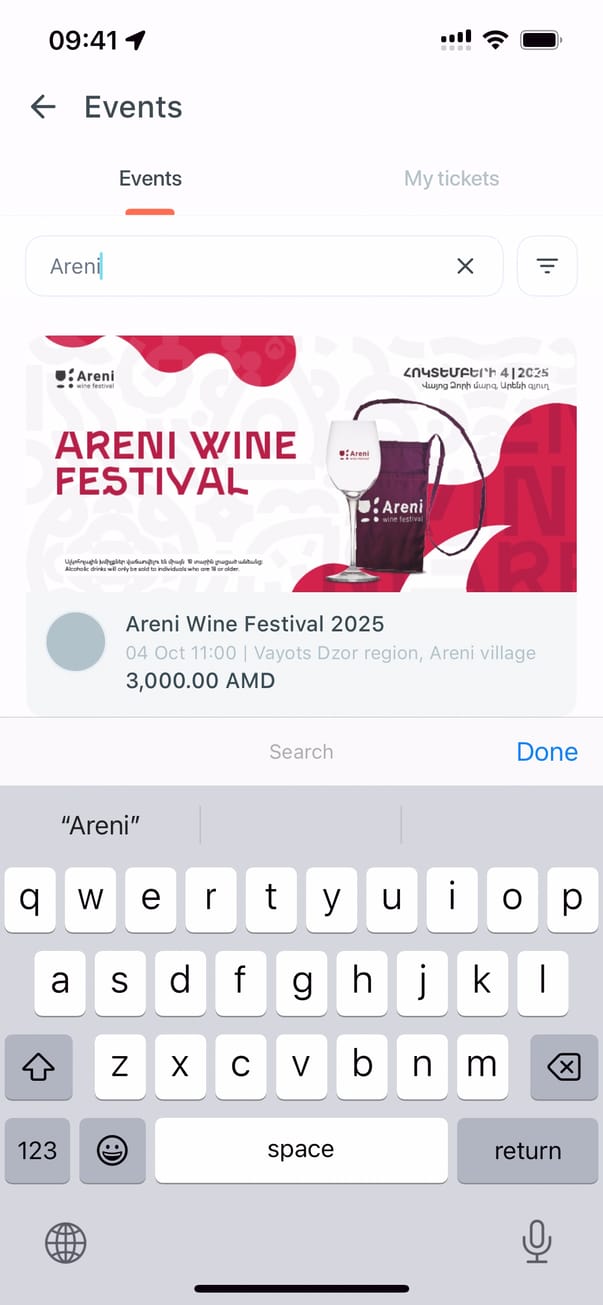
Task: Select the "Areni" keyboard suggestion
Action: [x=100, y=825]
